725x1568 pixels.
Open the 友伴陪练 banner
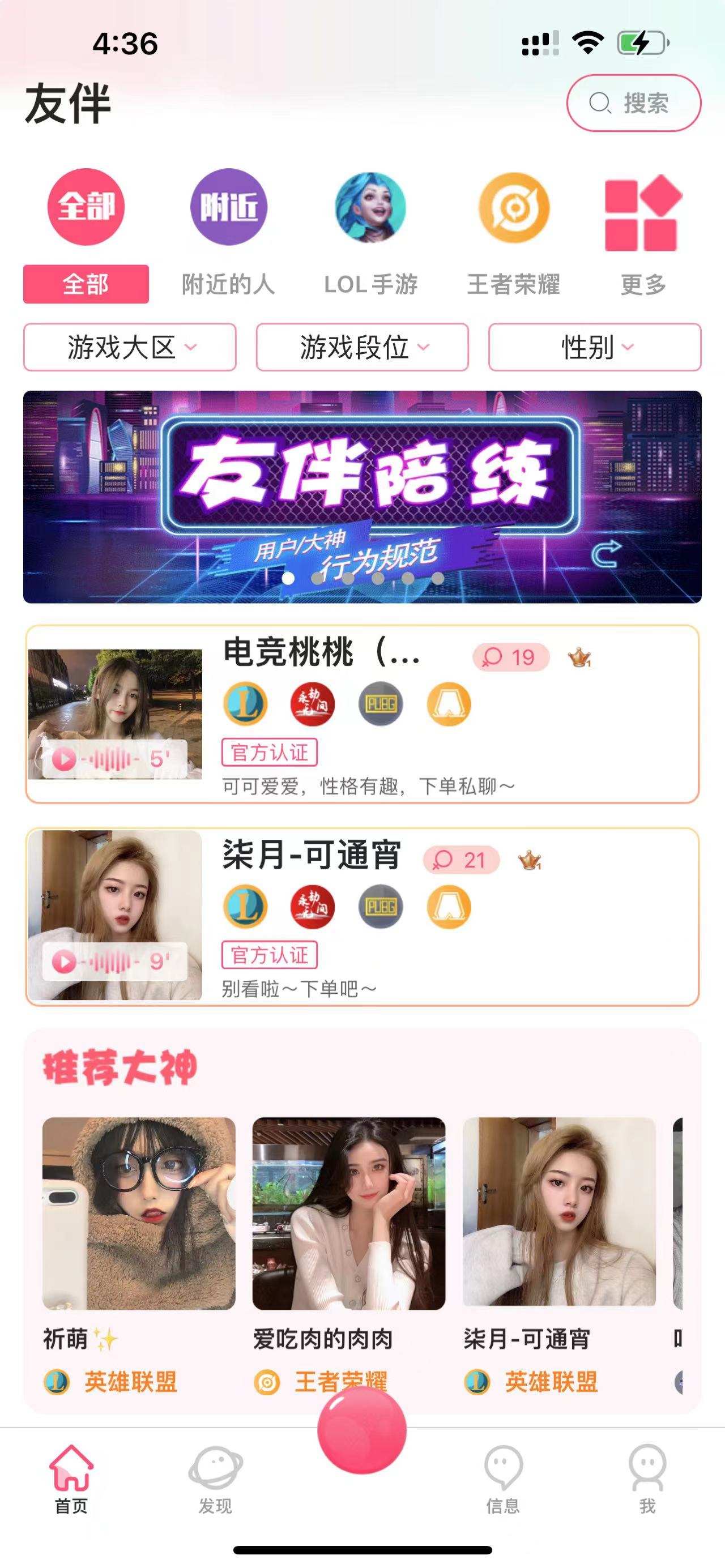point(362,497)
